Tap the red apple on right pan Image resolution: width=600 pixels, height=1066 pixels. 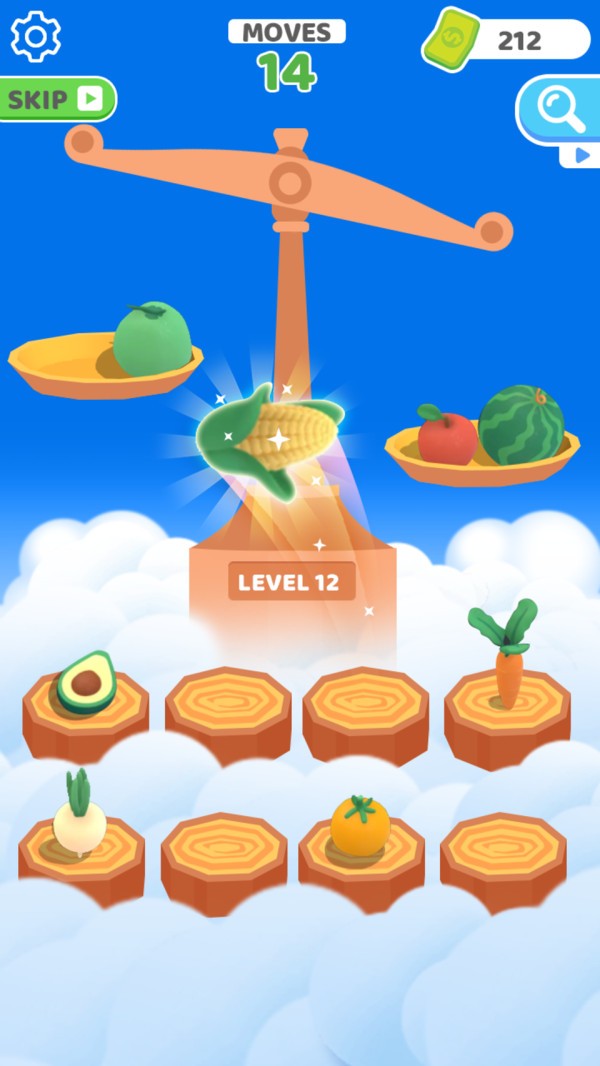click(x=446, y=436)
